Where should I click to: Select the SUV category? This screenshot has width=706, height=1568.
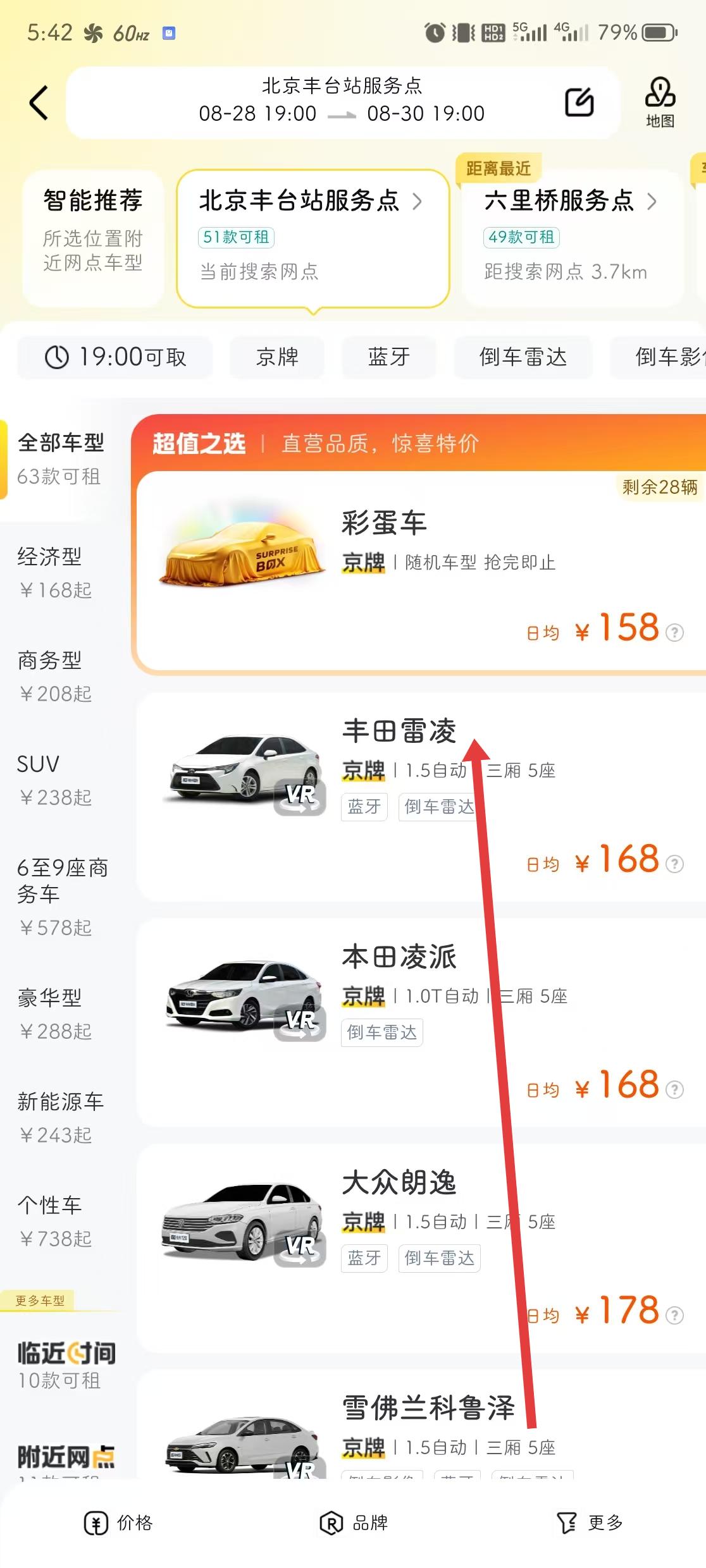click(56, 780)
